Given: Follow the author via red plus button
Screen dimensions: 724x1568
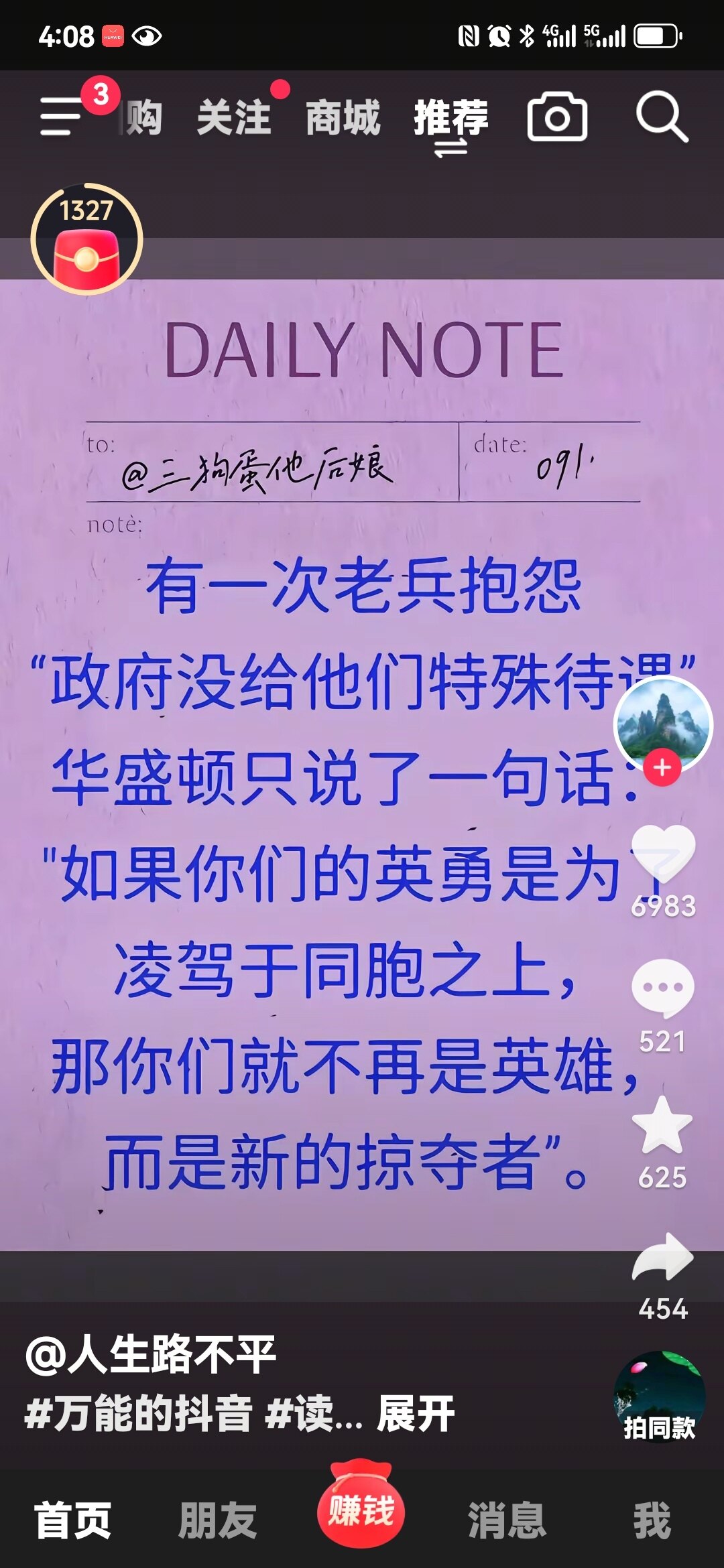Looking at the screenshot, I should [x=662, y=768].
